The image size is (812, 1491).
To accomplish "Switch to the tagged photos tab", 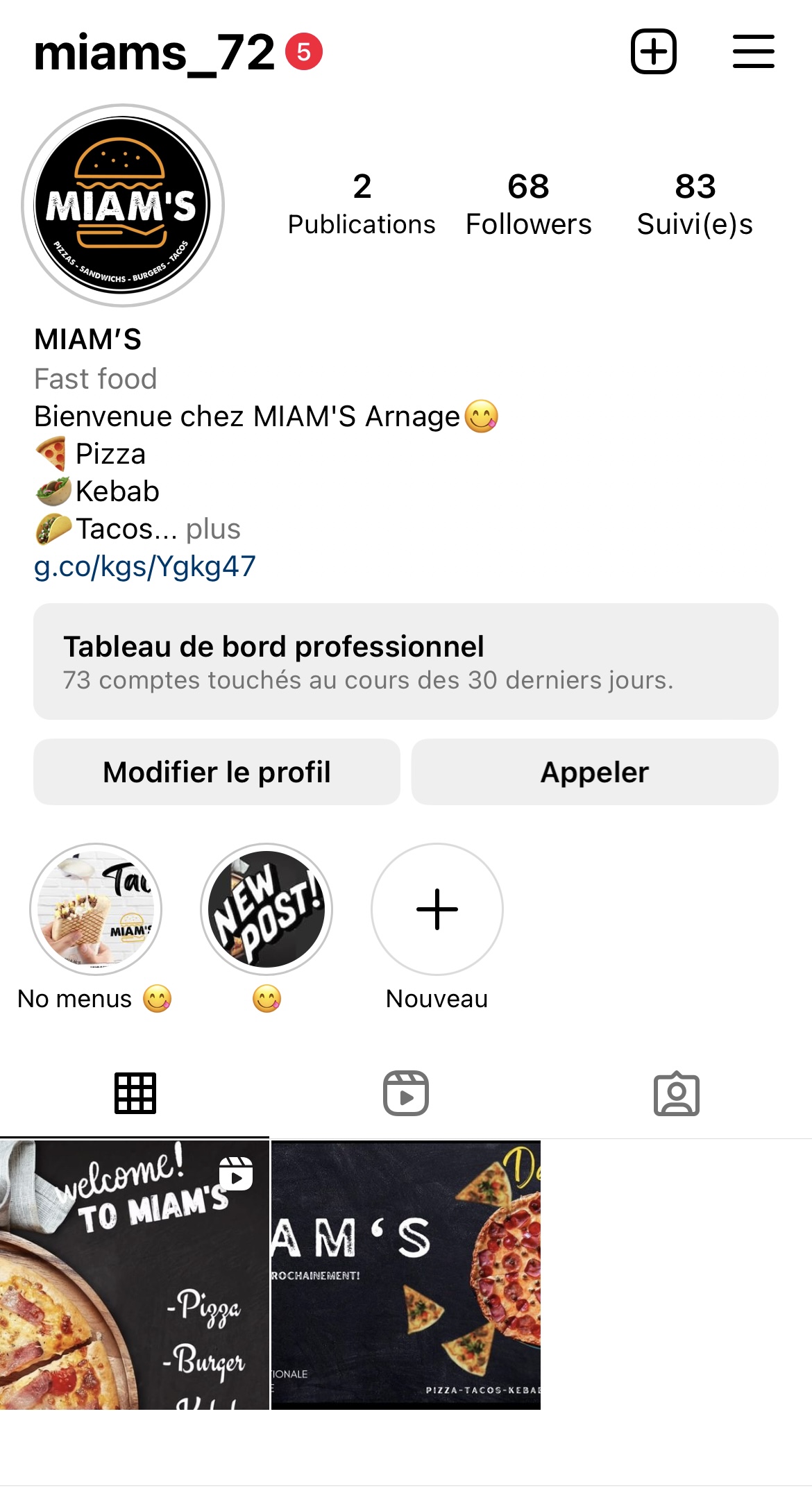I will pos(677,1094).
